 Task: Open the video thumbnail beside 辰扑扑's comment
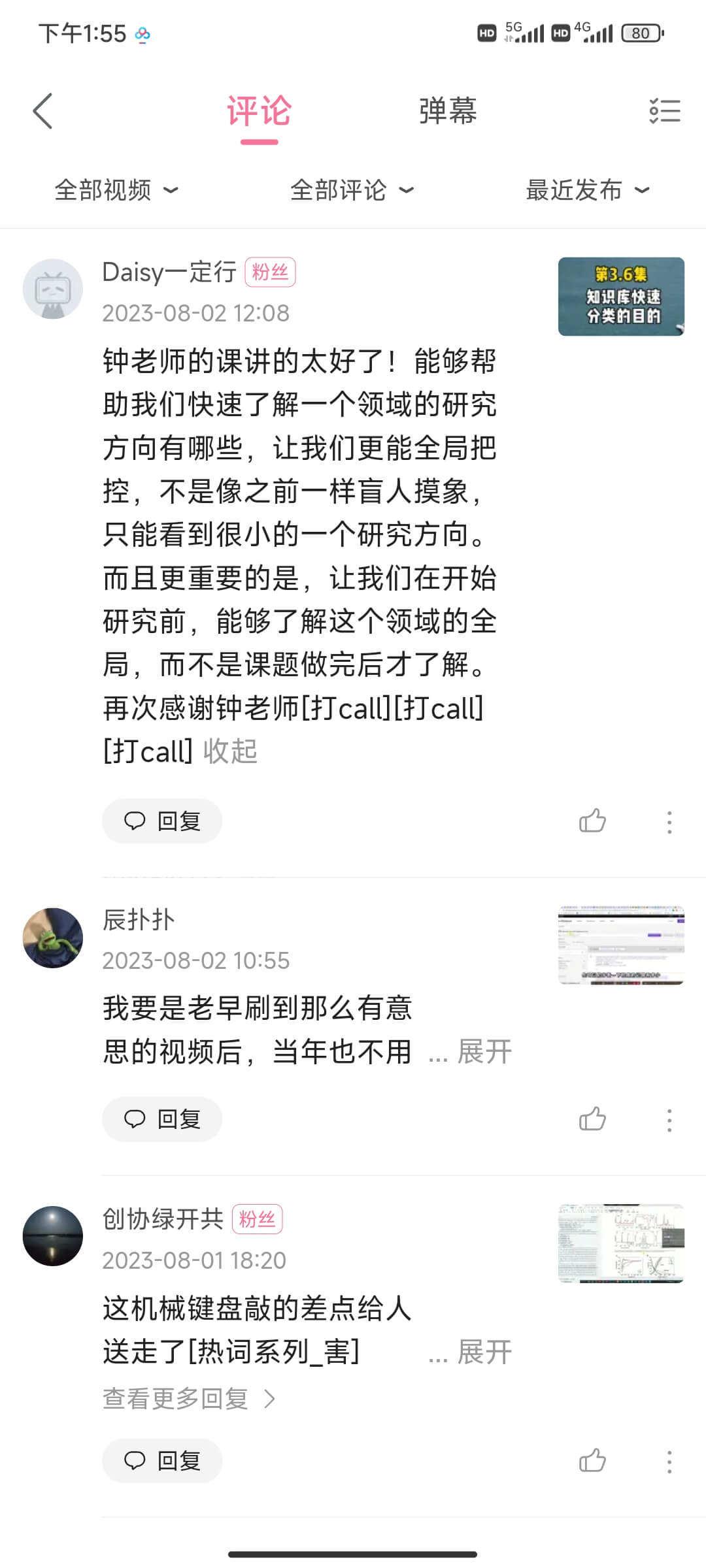(621, 945)
